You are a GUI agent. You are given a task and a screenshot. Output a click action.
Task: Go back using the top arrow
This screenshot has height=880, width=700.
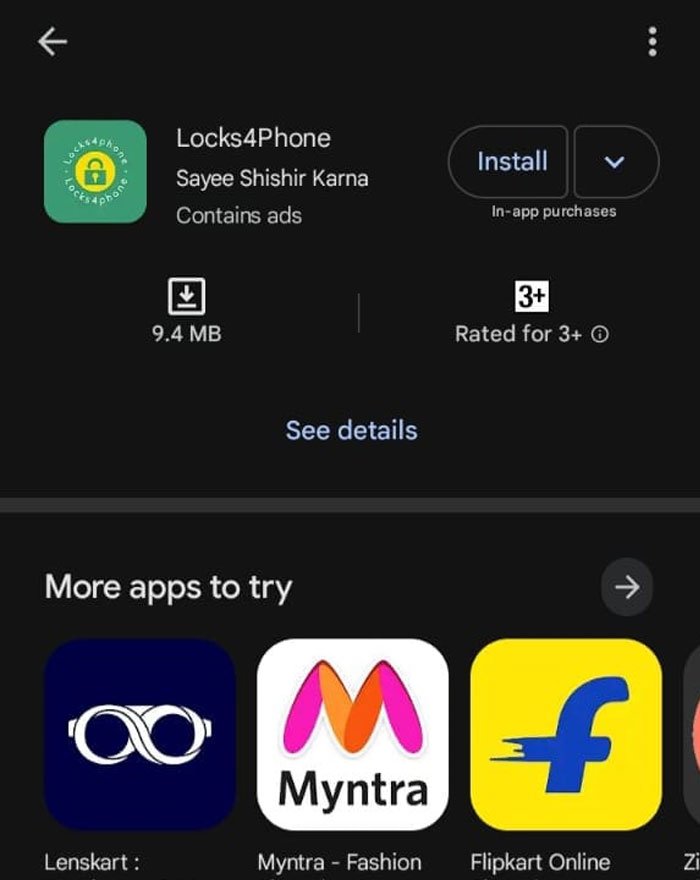tap(52, 41)
